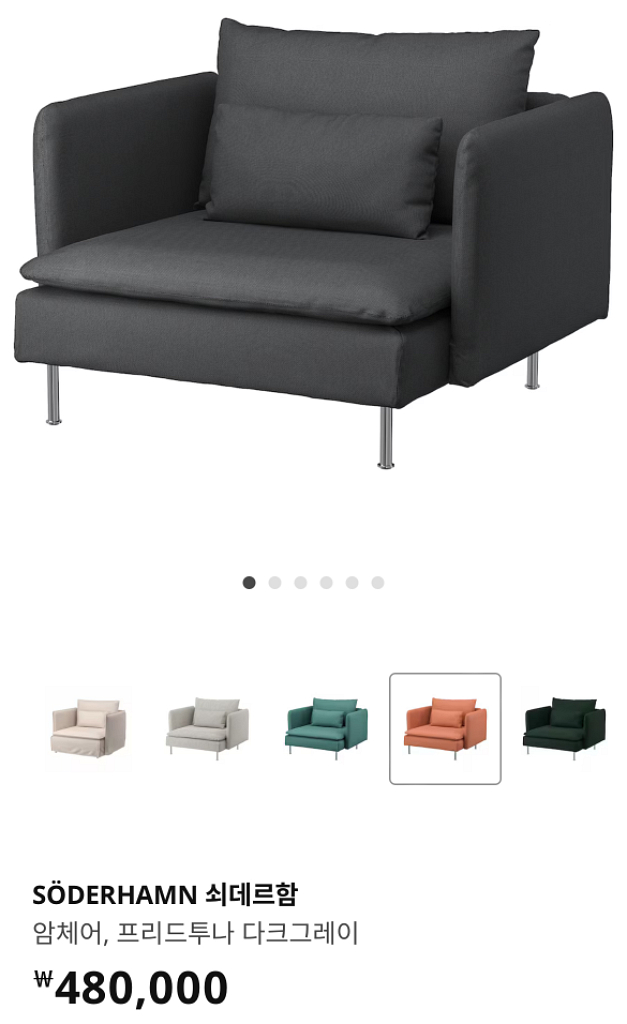Choose the turquoise armchair variant
This screenshot has height=1024, width=627.
click(326, 728)
